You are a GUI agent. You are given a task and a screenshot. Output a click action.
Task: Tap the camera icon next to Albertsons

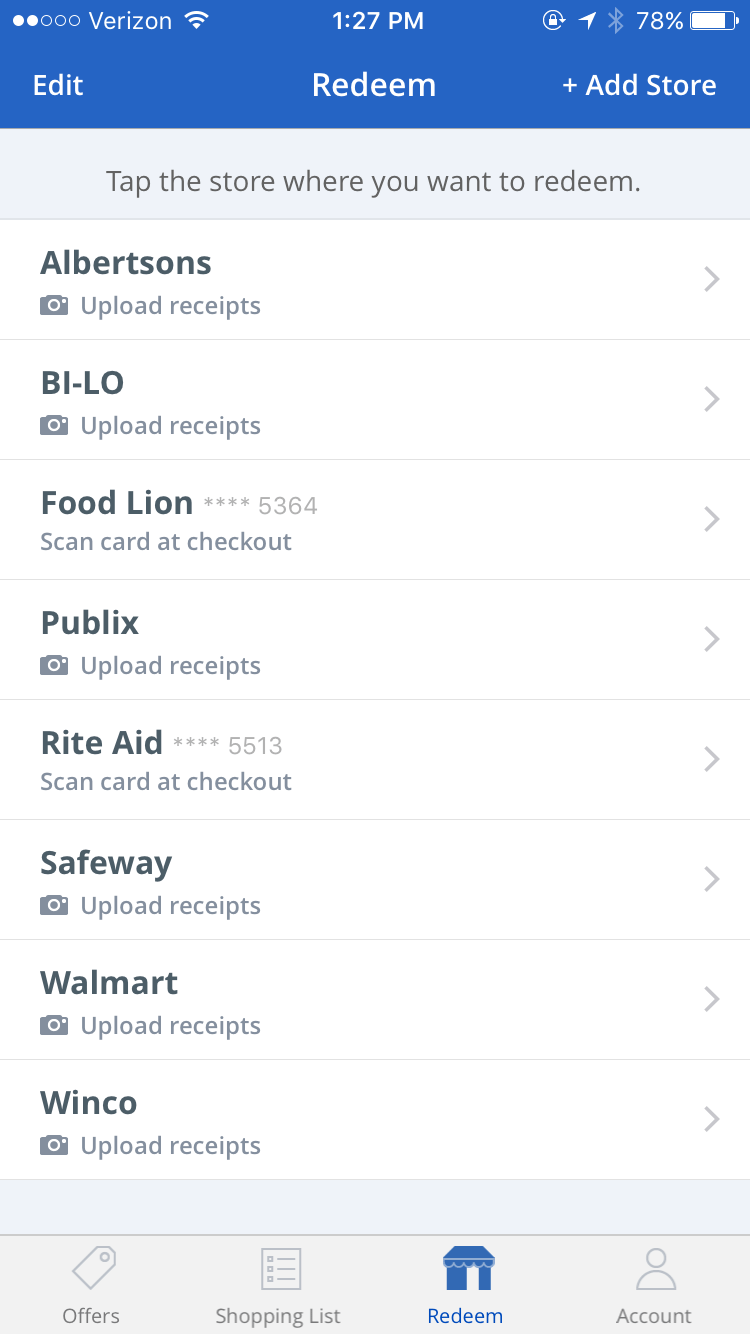click(54, 305)
